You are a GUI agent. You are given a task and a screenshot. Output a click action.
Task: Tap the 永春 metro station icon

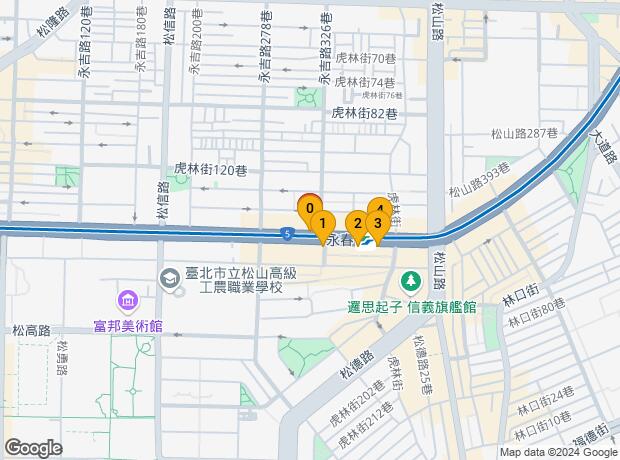click(368, 240)
